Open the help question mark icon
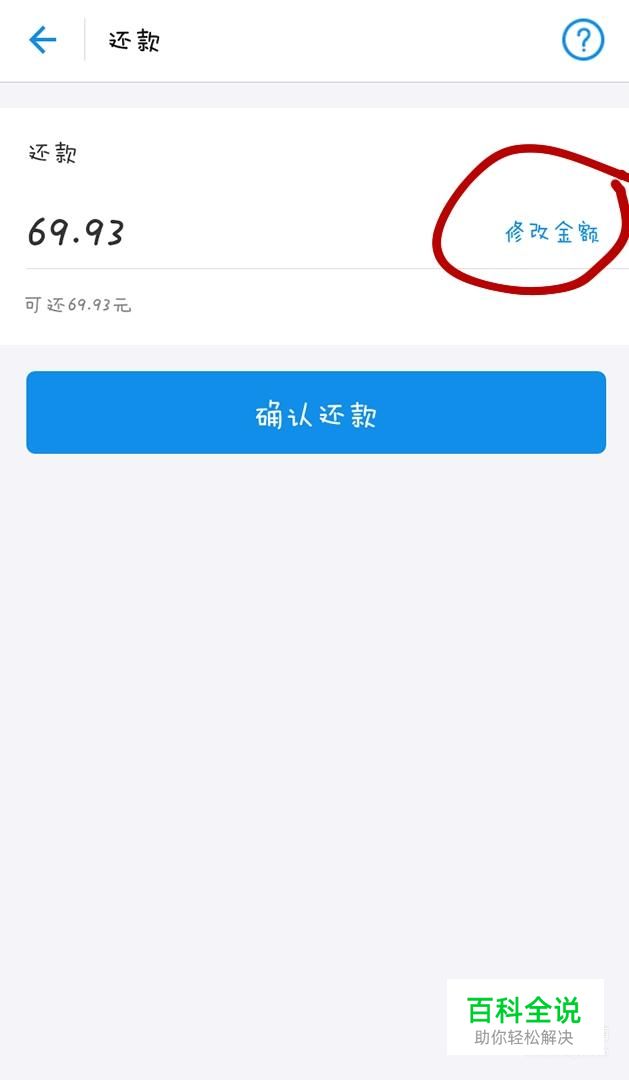 coord(583,40)
